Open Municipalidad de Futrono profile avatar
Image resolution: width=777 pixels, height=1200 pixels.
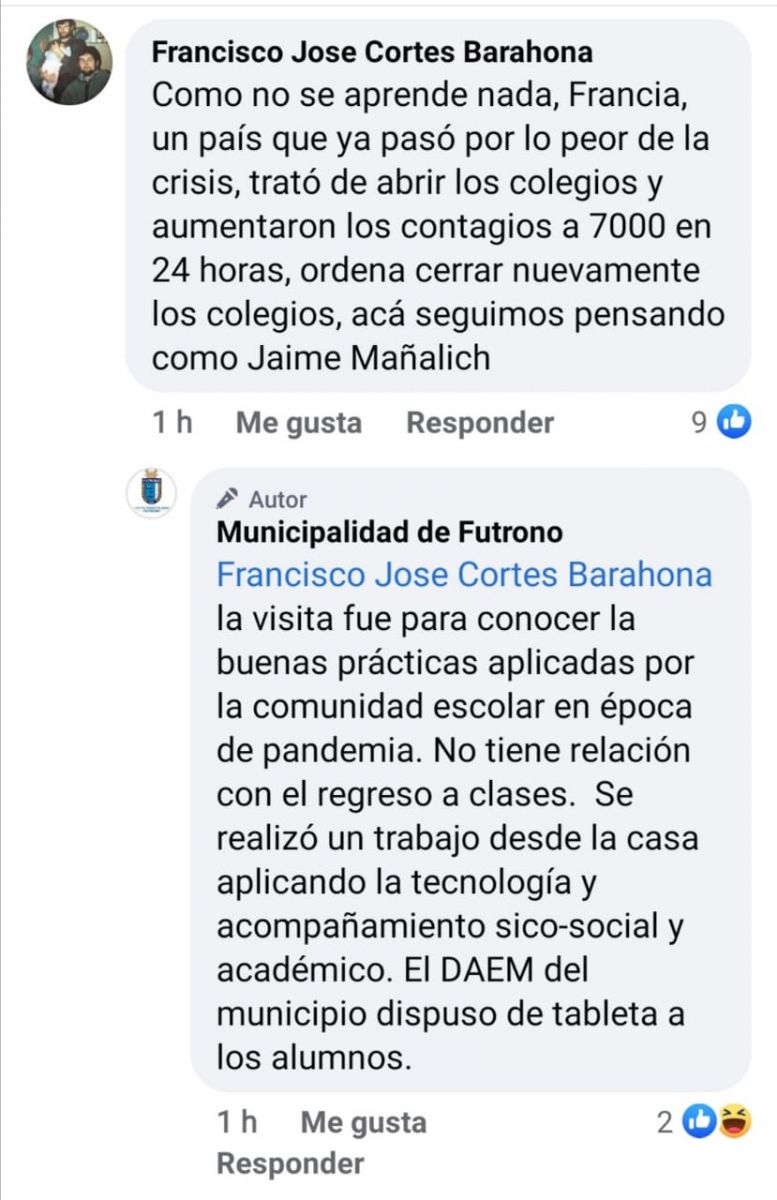[x=151, y=493]
